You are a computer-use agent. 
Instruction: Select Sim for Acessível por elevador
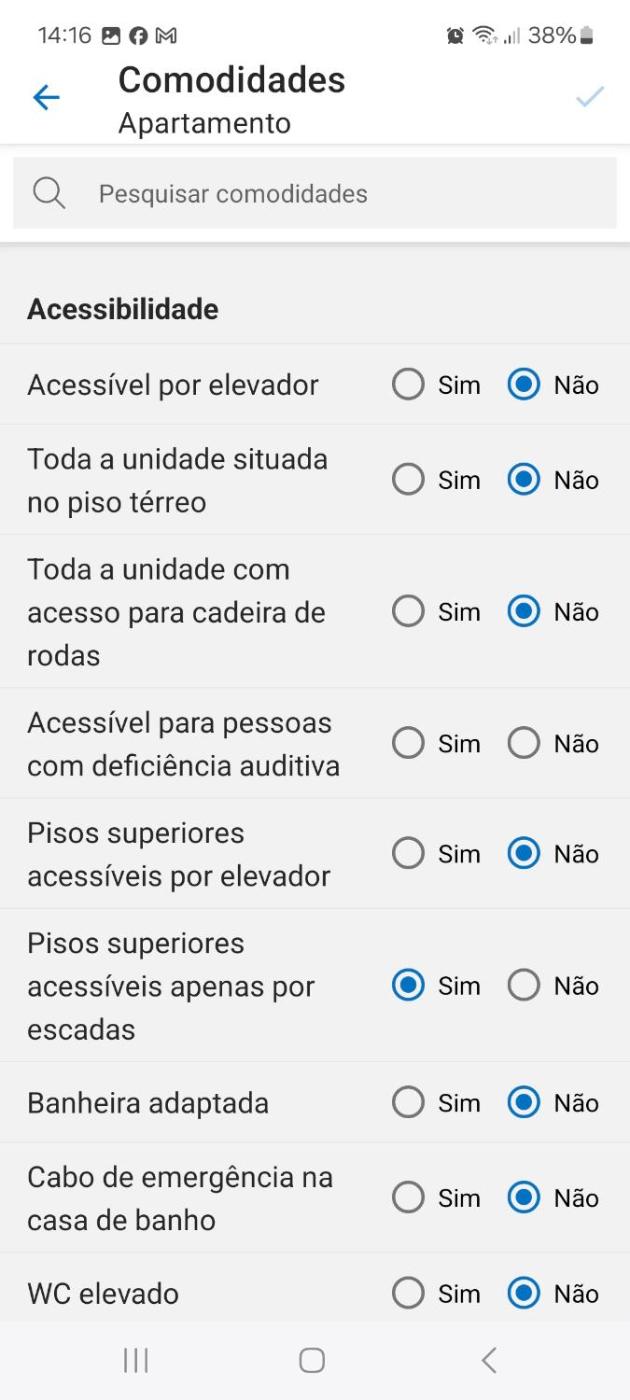tap(408, 385)
